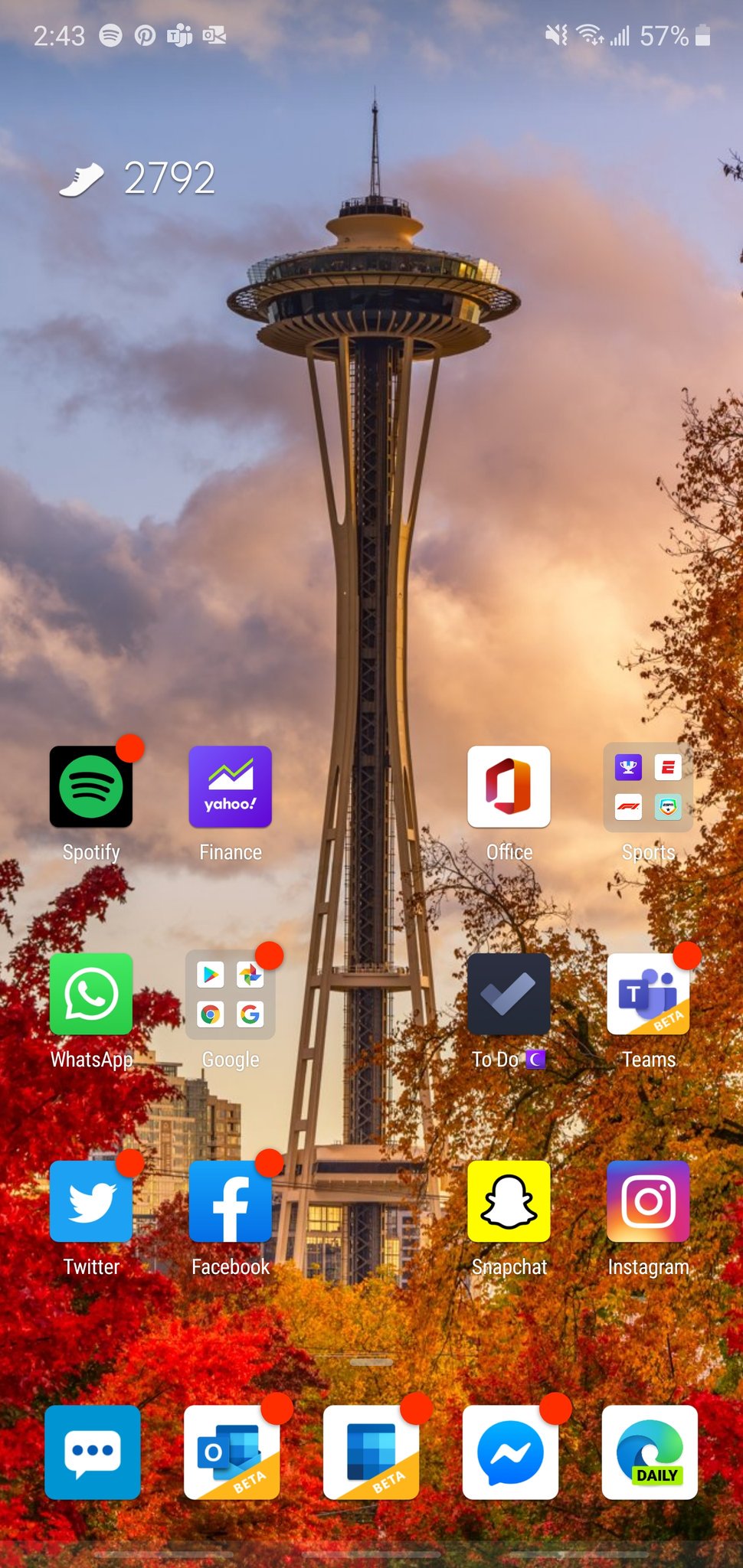Open Outlook Beta from the dock
Screen dimensions: 743x1568
(x=232, y=1452)
